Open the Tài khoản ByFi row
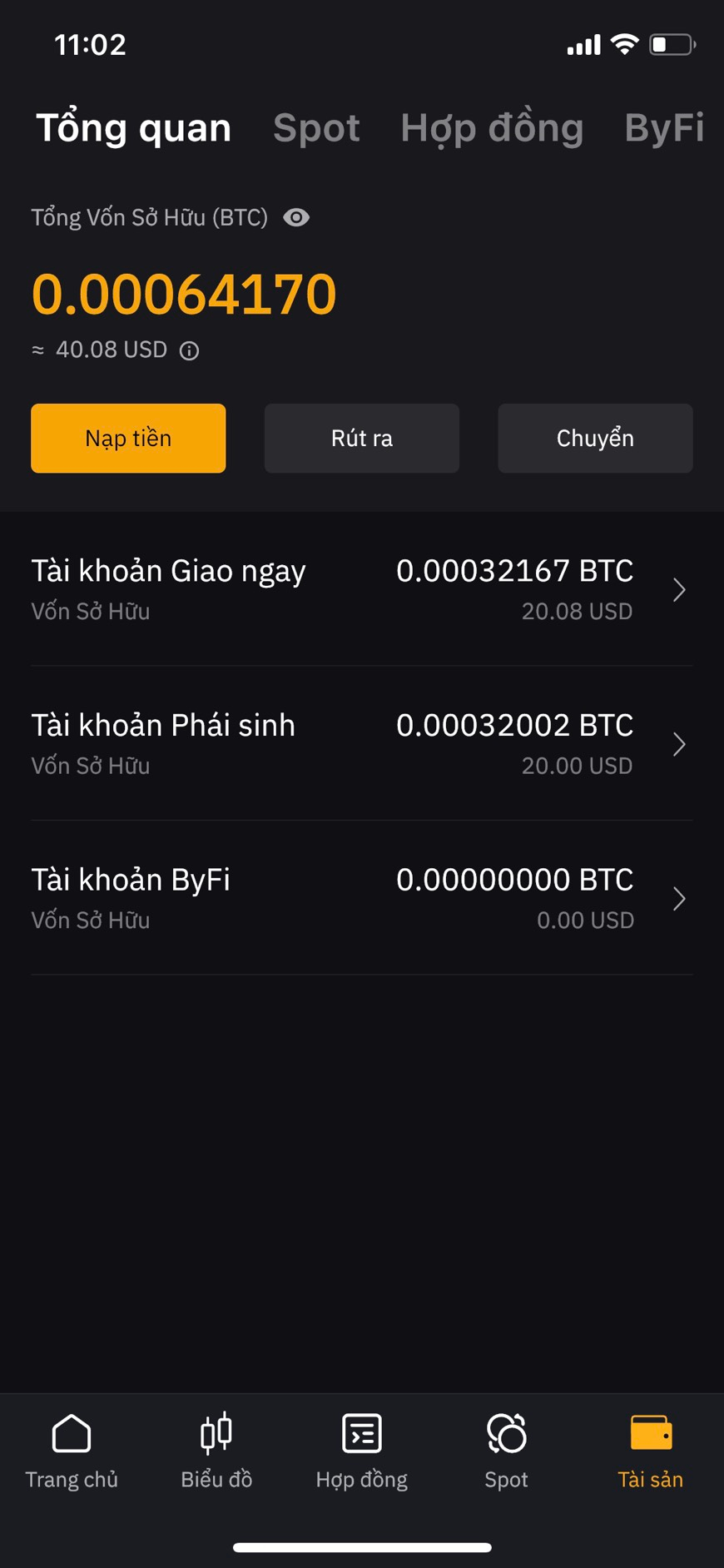This screenshot has height=1568, width=724. pyautogui.click(x=361, y=898)
